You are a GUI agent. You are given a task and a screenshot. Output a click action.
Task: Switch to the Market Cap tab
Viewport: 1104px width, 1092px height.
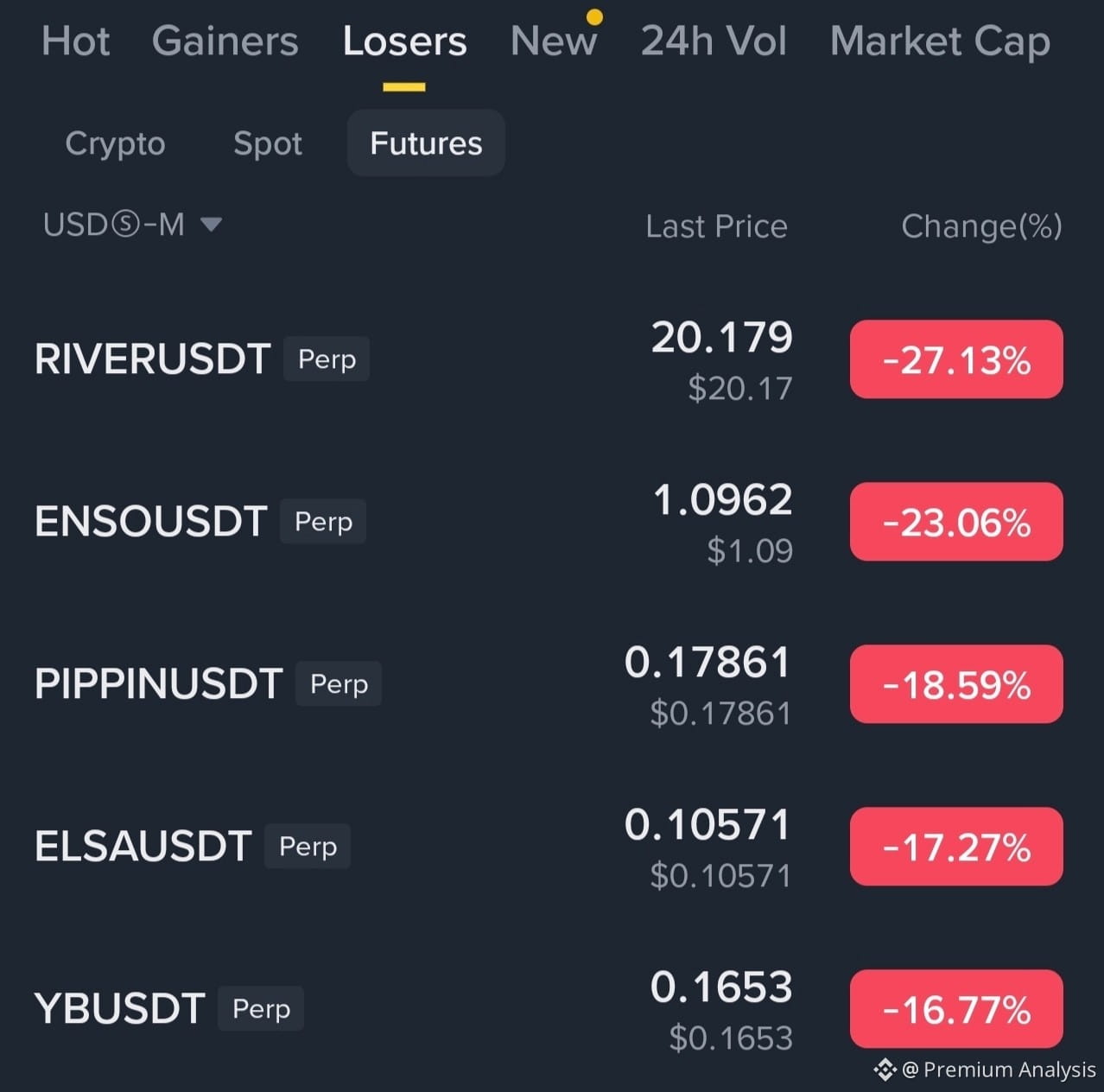click(940, 41)
